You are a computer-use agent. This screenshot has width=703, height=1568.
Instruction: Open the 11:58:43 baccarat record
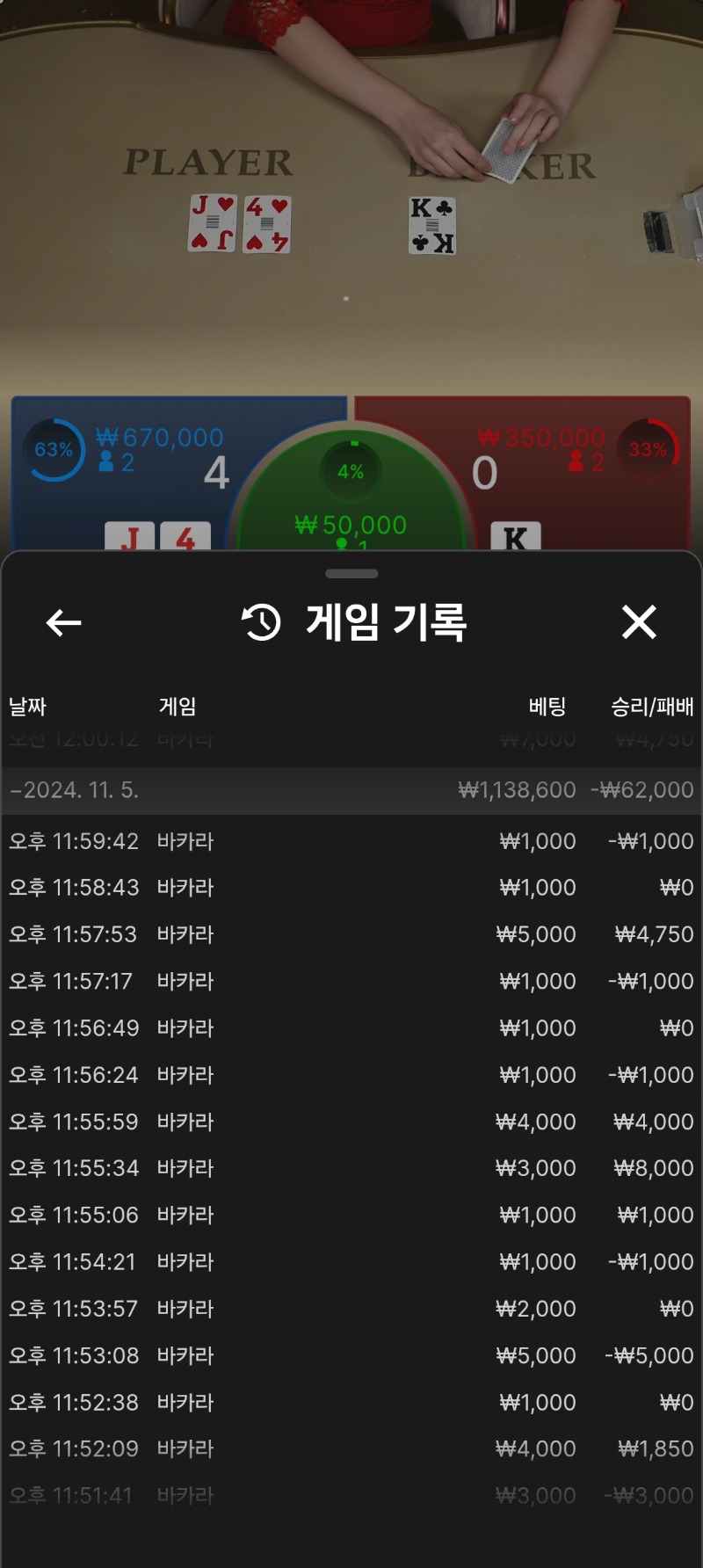coord(351,888)
